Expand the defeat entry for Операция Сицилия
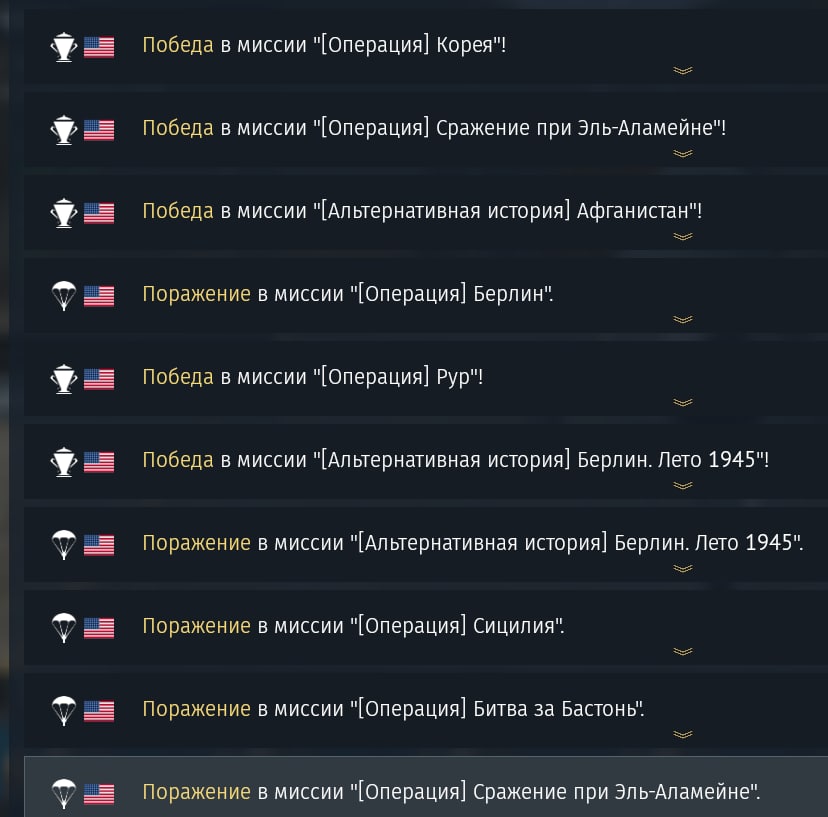 (x=683, y=652)
